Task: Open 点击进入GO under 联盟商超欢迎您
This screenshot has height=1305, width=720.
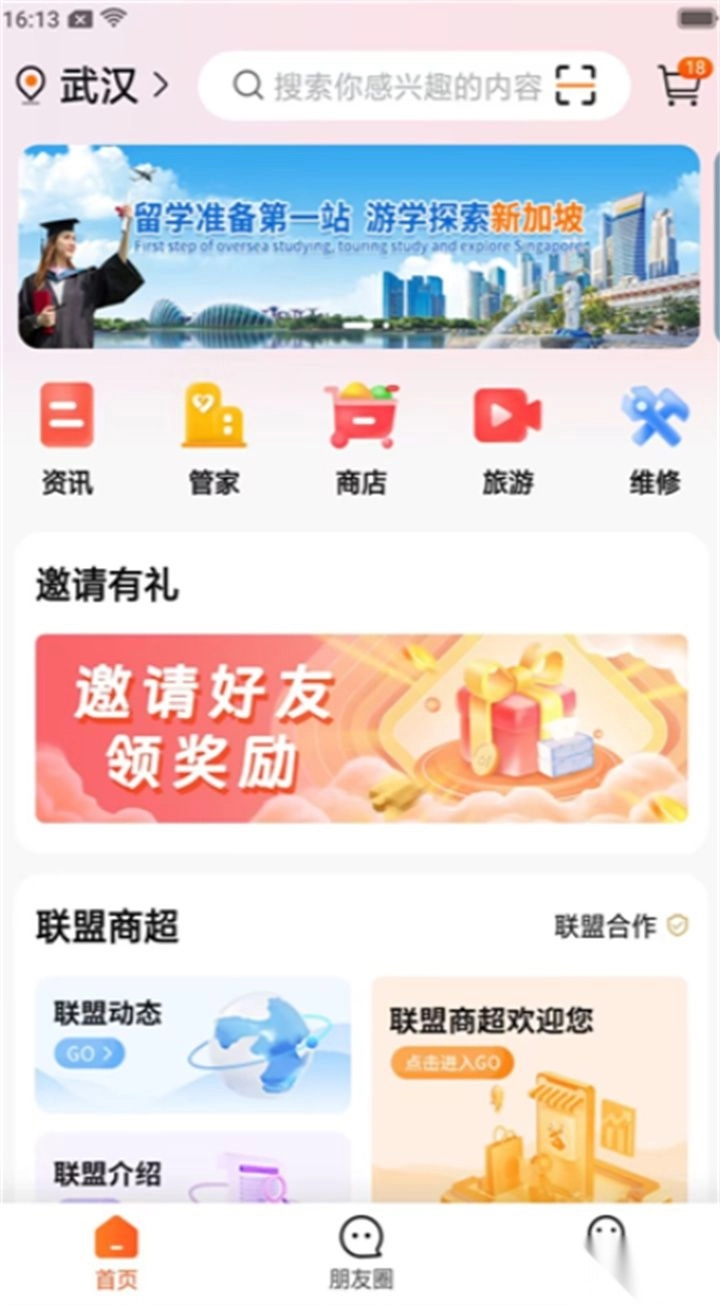Action: pyautogui.click(x=455, y=1063)
